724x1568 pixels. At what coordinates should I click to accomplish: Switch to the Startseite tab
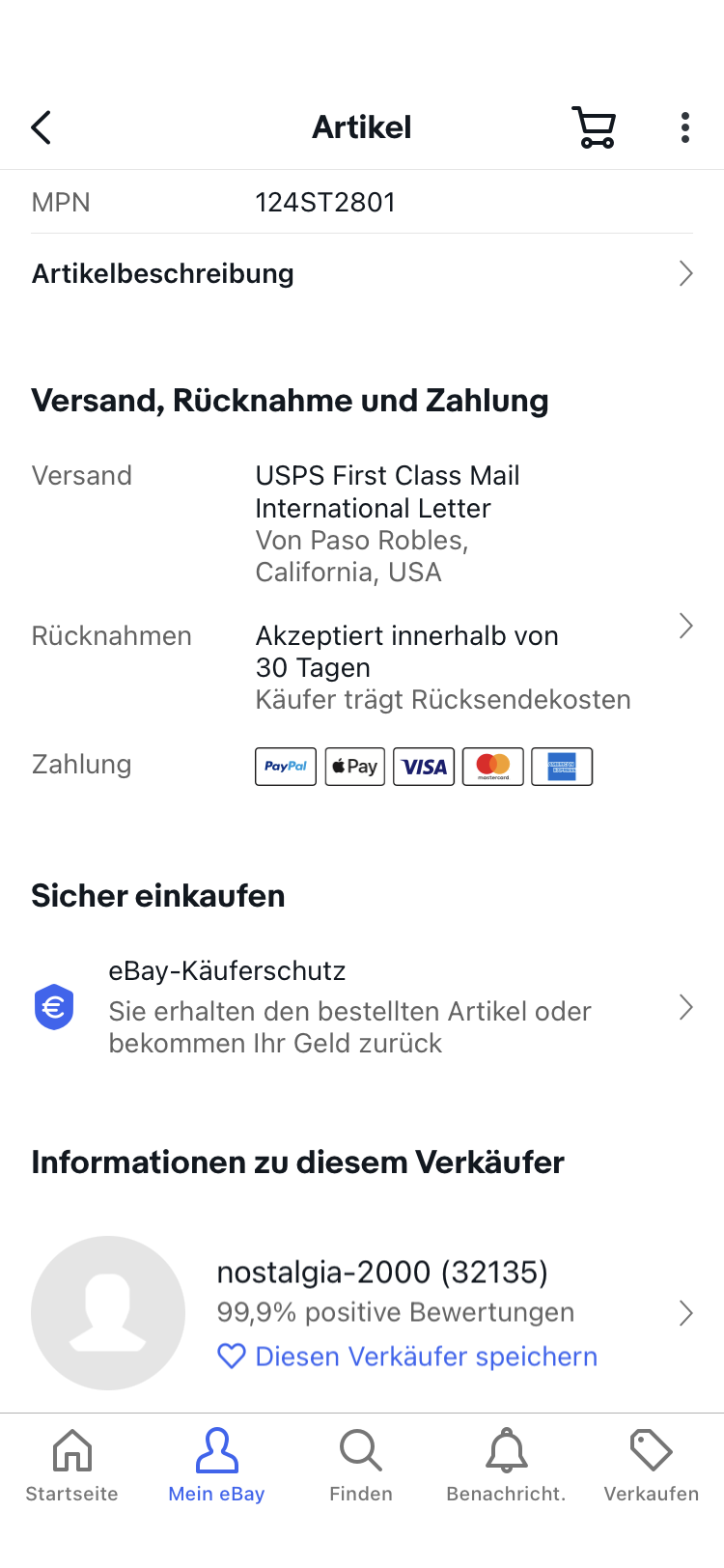72,1466
